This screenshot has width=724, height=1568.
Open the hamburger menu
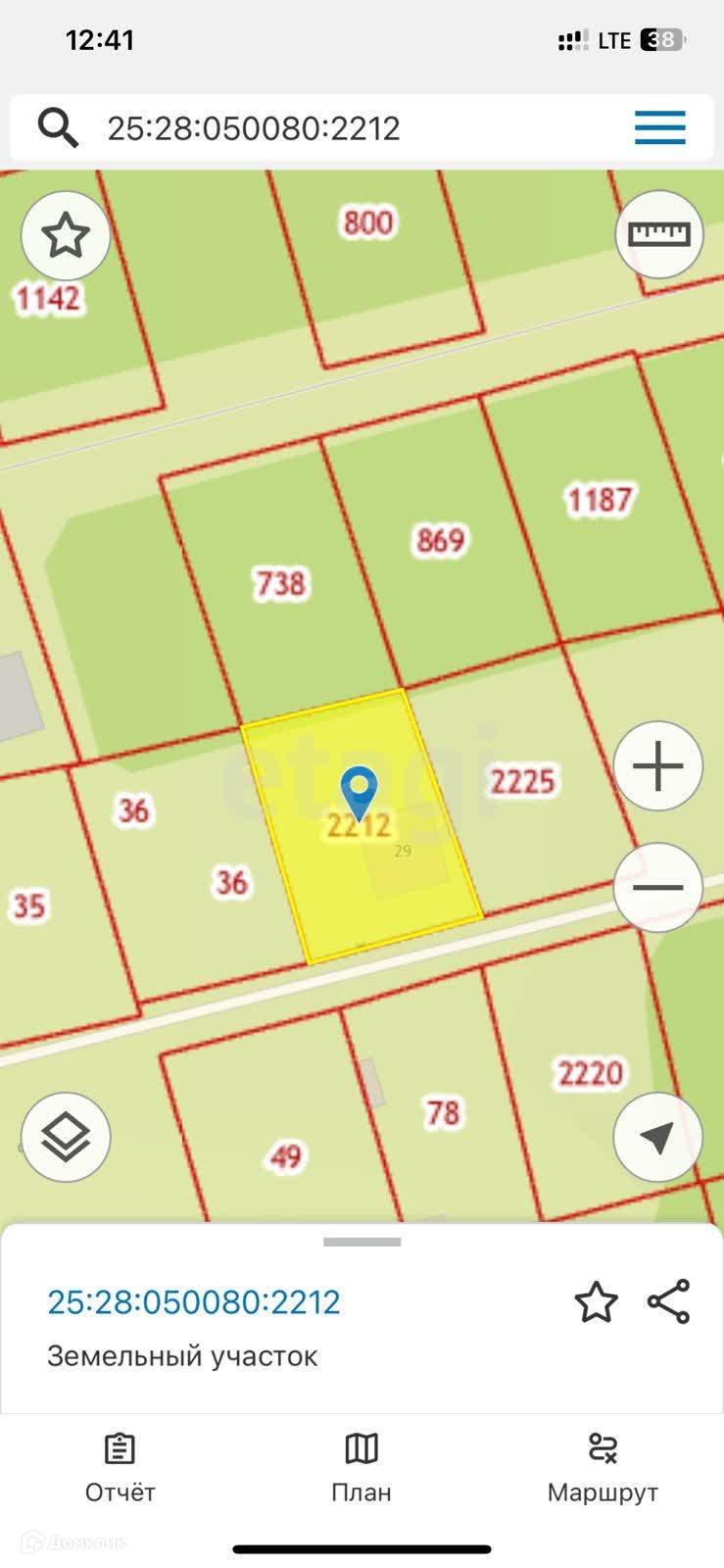(x=659, y=128)
